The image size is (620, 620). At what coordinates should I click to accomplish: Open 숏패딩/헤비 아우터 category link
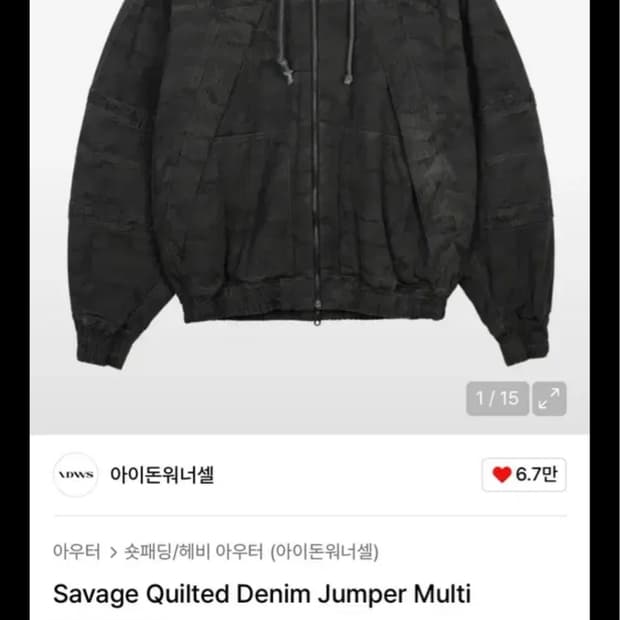click(x=251, y=552)
